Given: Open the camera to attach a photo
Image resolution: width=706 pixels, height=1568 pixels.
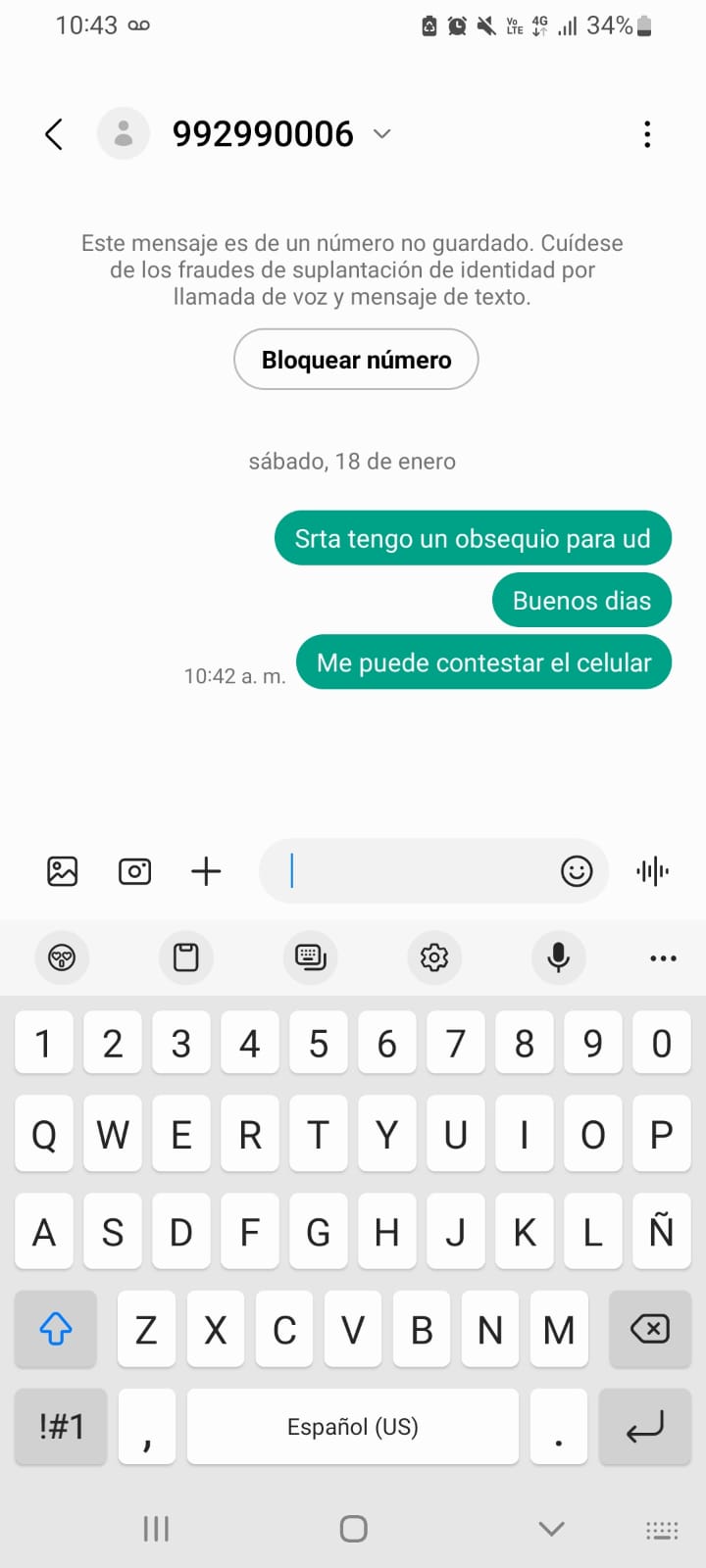Looking at the screenshot, I should pos(134,871).
